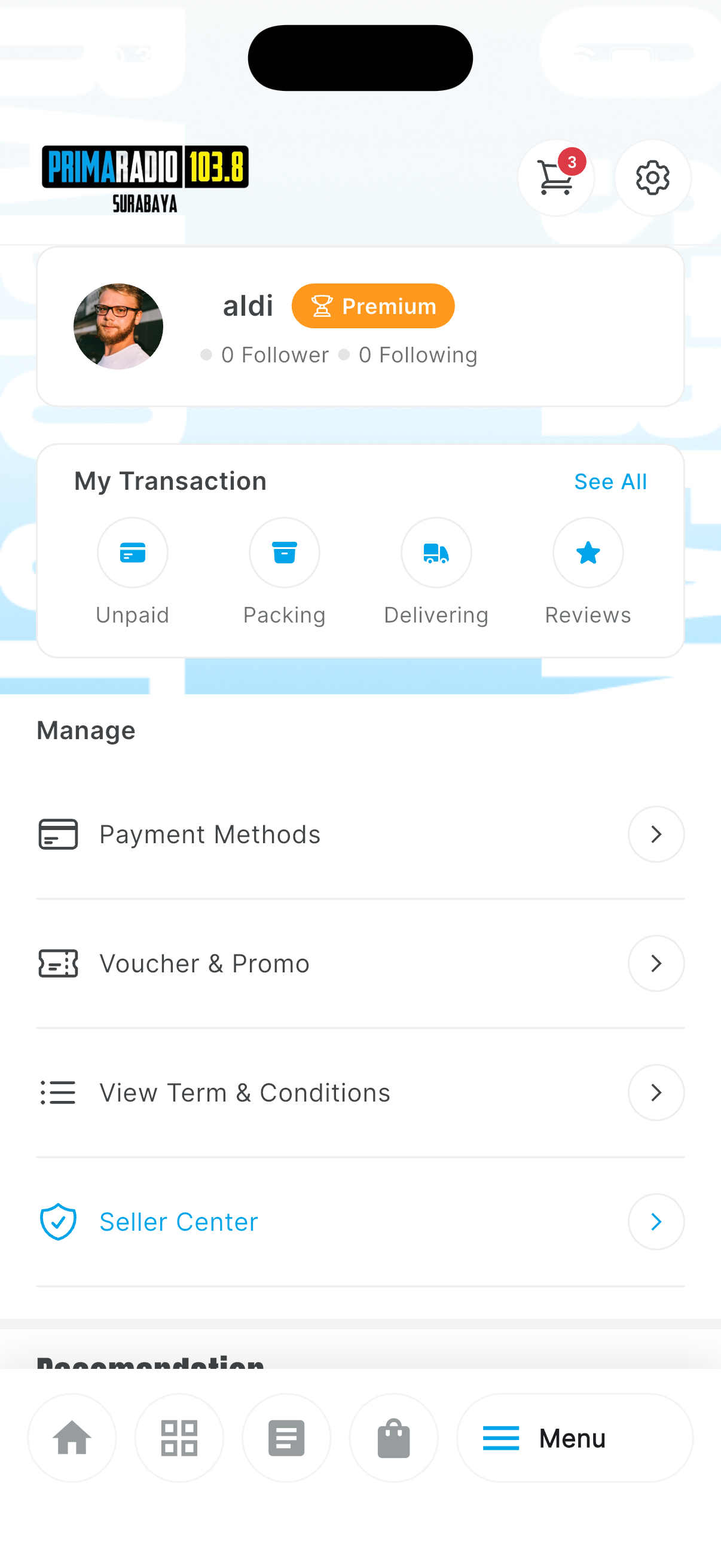The height and width of the screenshot is (1568, 721).
Task: Tap the Premium badge next to aldi
Action: [x=373, y=306]
